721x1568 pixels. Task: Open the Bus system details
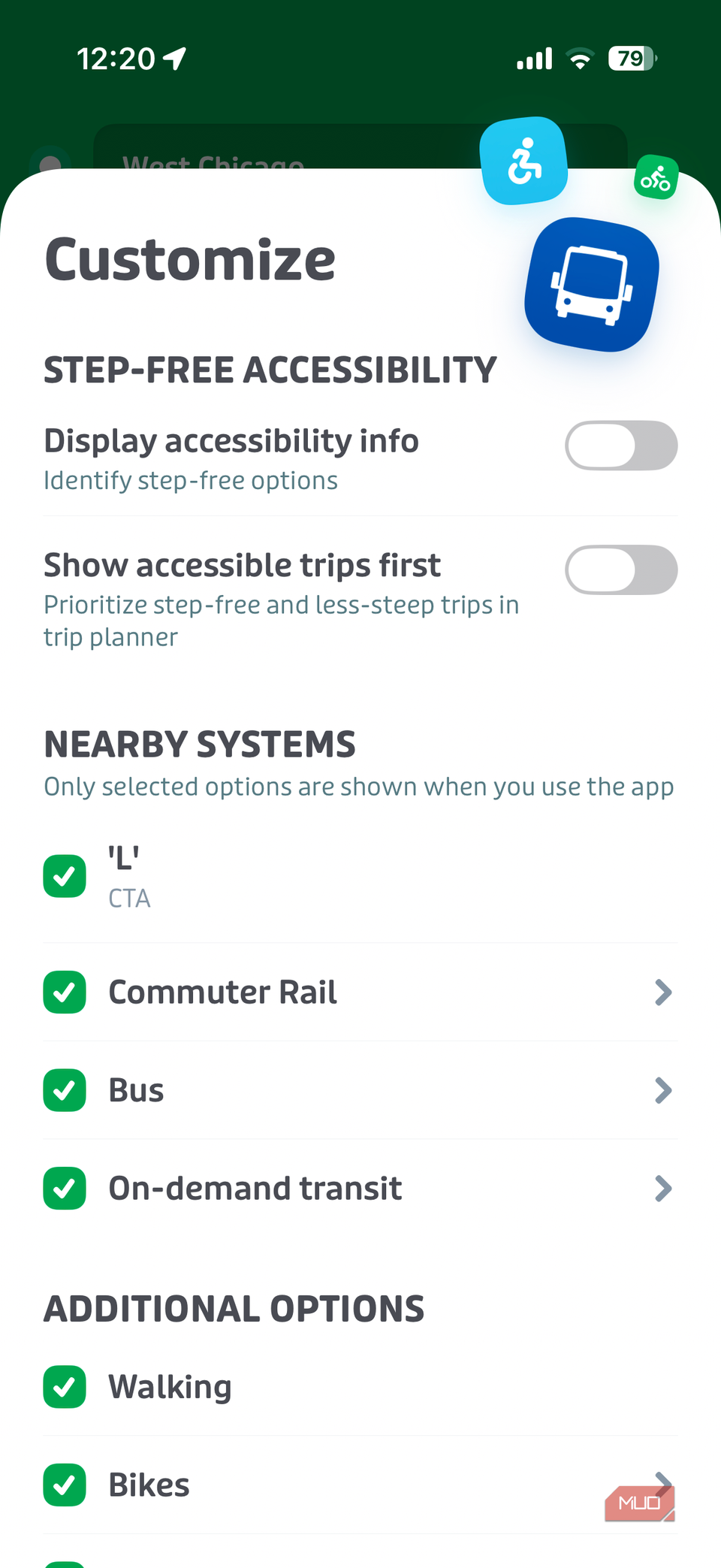(662, 1090)
